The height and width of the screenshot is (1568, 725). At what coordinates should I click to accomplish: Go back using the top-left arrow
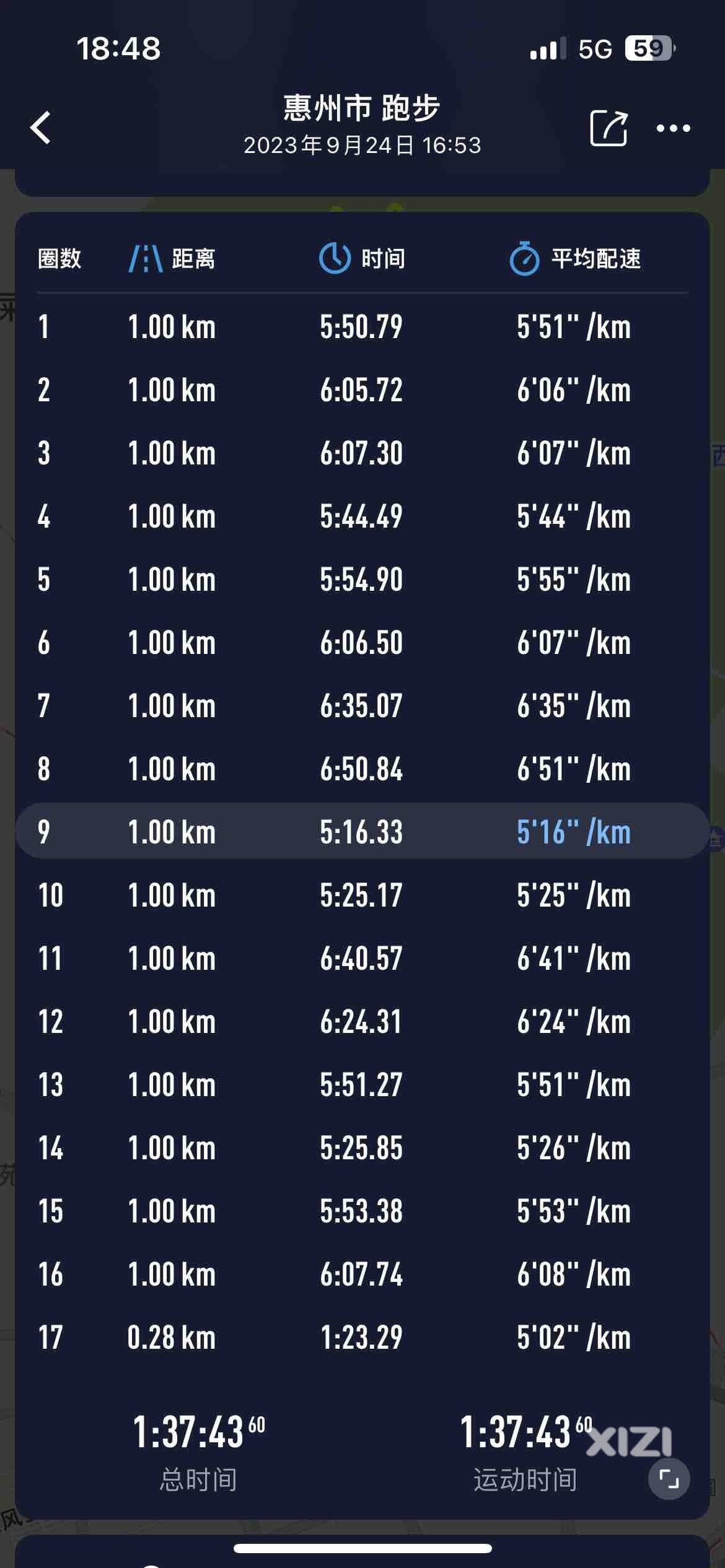tap(41, 128)
